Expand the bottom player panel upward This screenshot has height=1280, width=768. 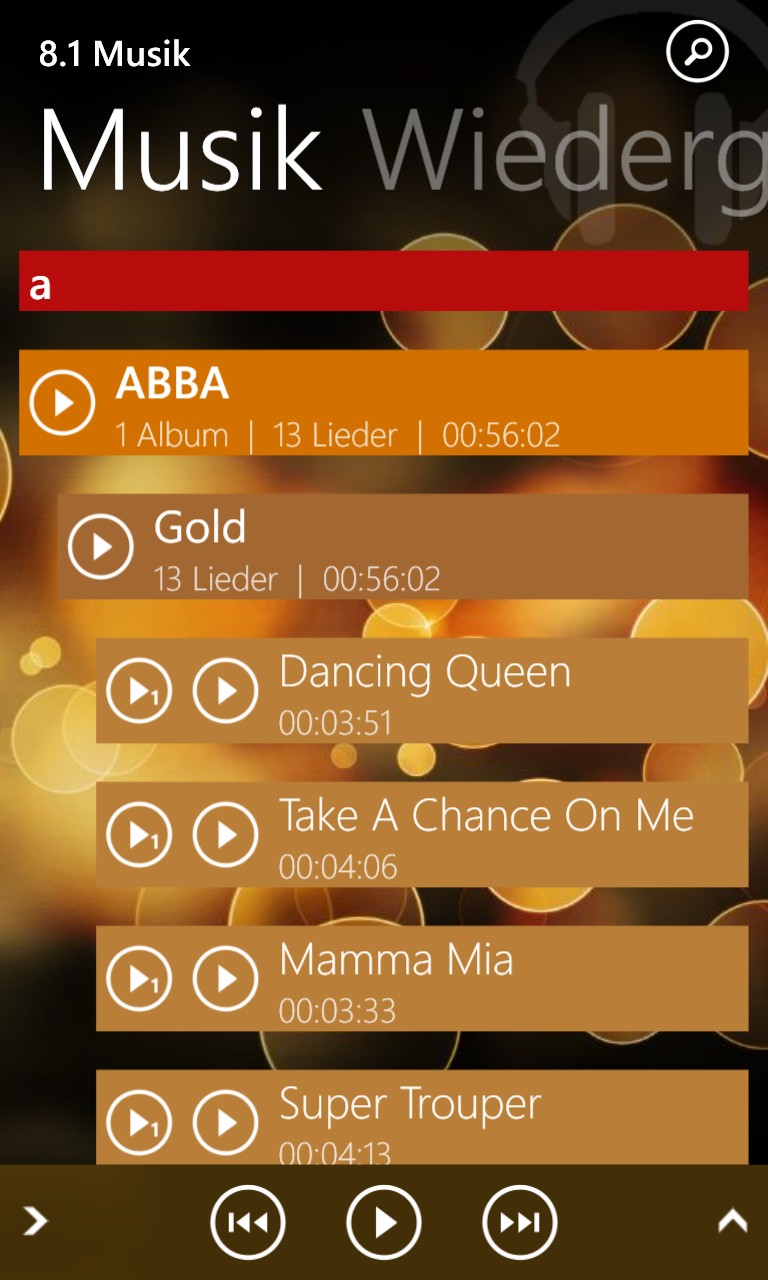tap(732, 1220)
